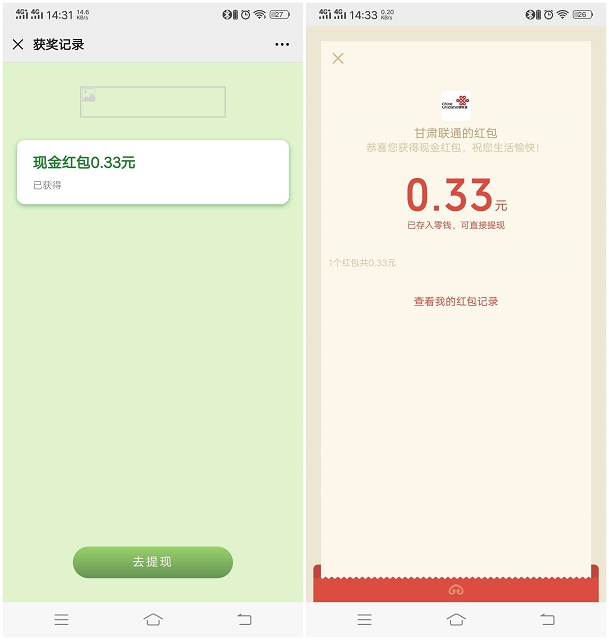Close the 获奖记录 page
This screenshot has height=640, width=609.
18,45
